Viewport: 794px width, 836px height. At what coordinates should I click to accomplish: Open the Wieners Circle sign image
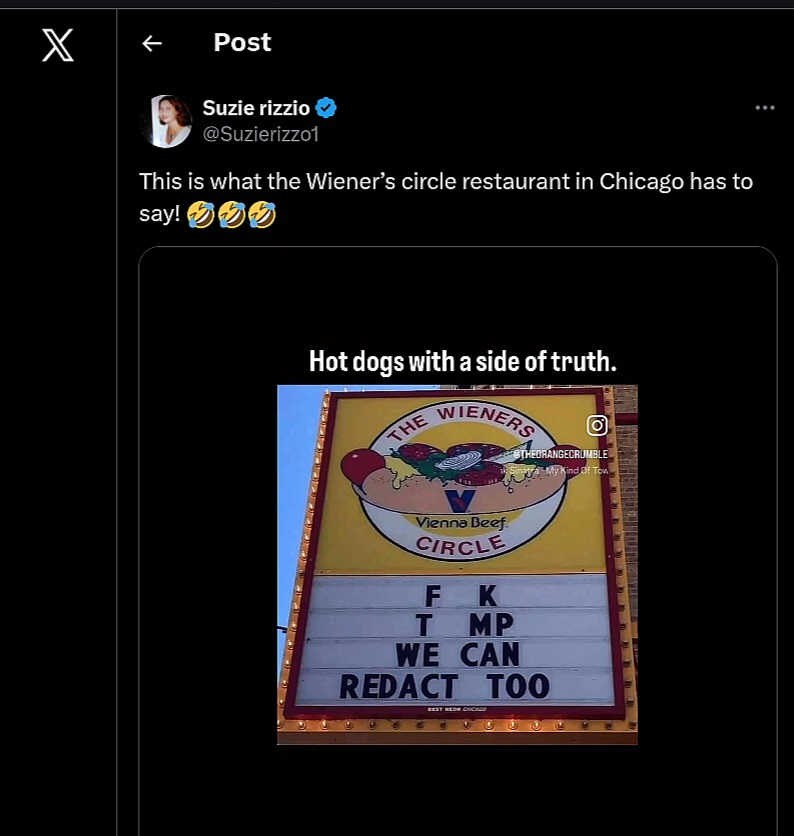[457, 564]
